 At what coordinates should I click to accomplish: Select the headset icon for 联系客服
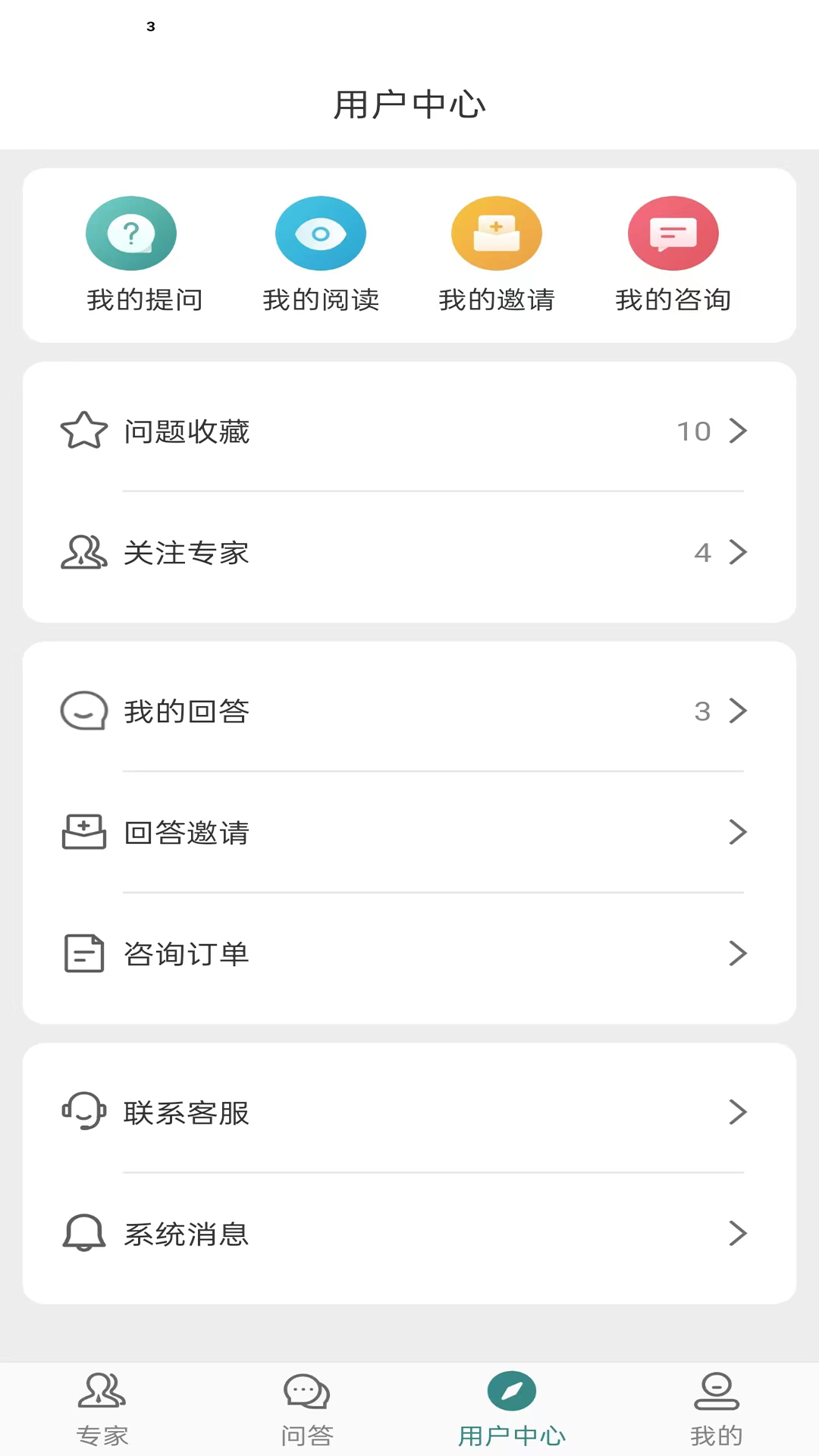(x=84, y=1112)
